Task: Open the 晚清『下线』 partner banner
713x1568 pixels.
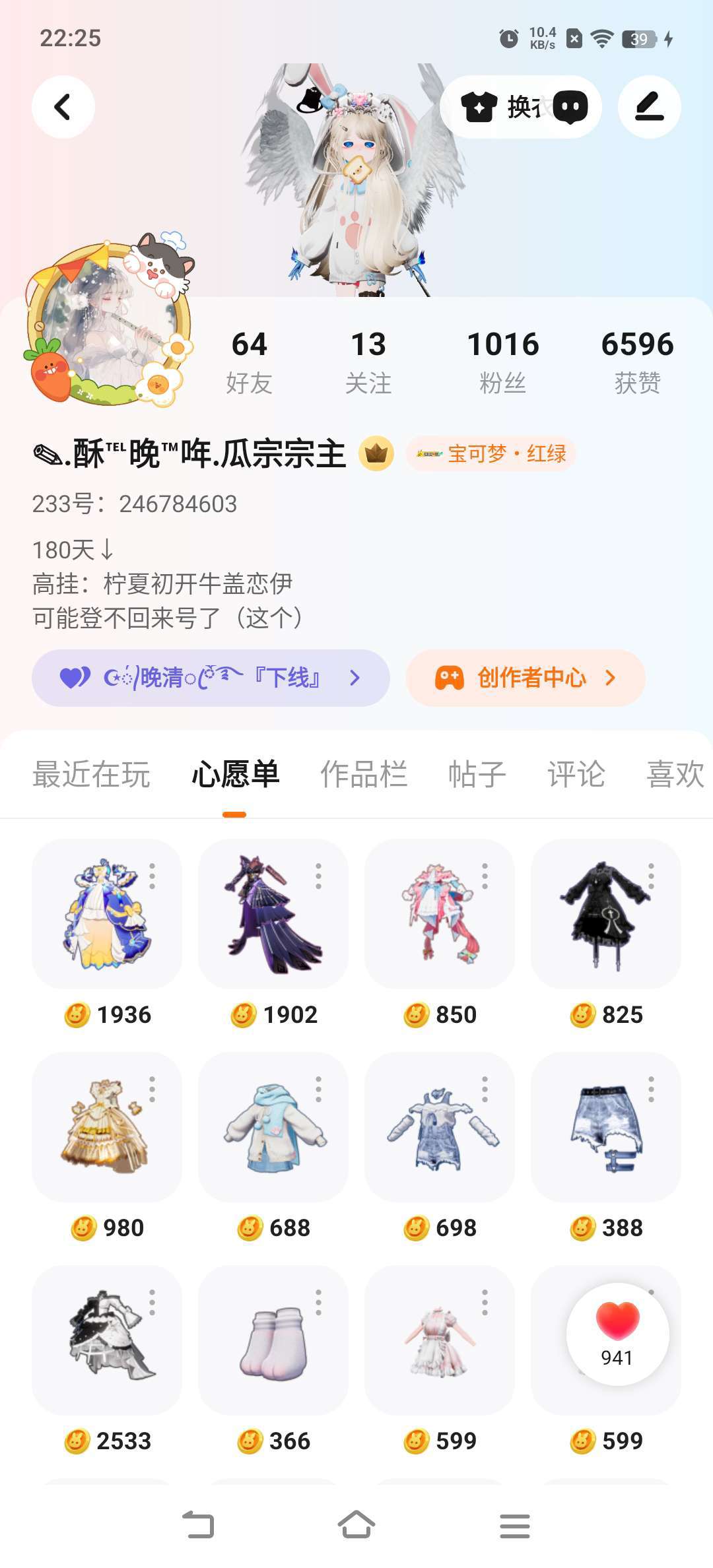Action: click(x=211, y=678)
